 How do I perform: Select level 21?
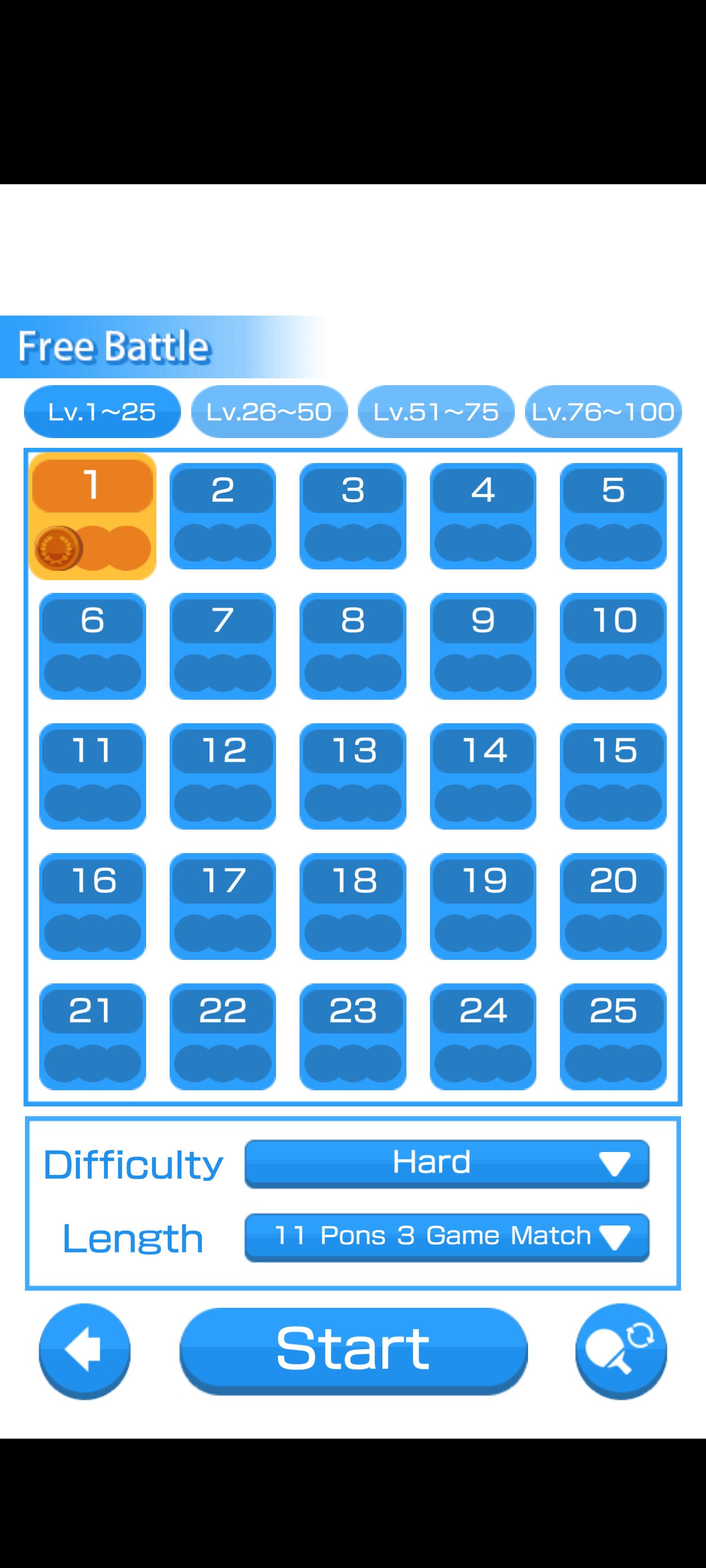[93, 1036]
